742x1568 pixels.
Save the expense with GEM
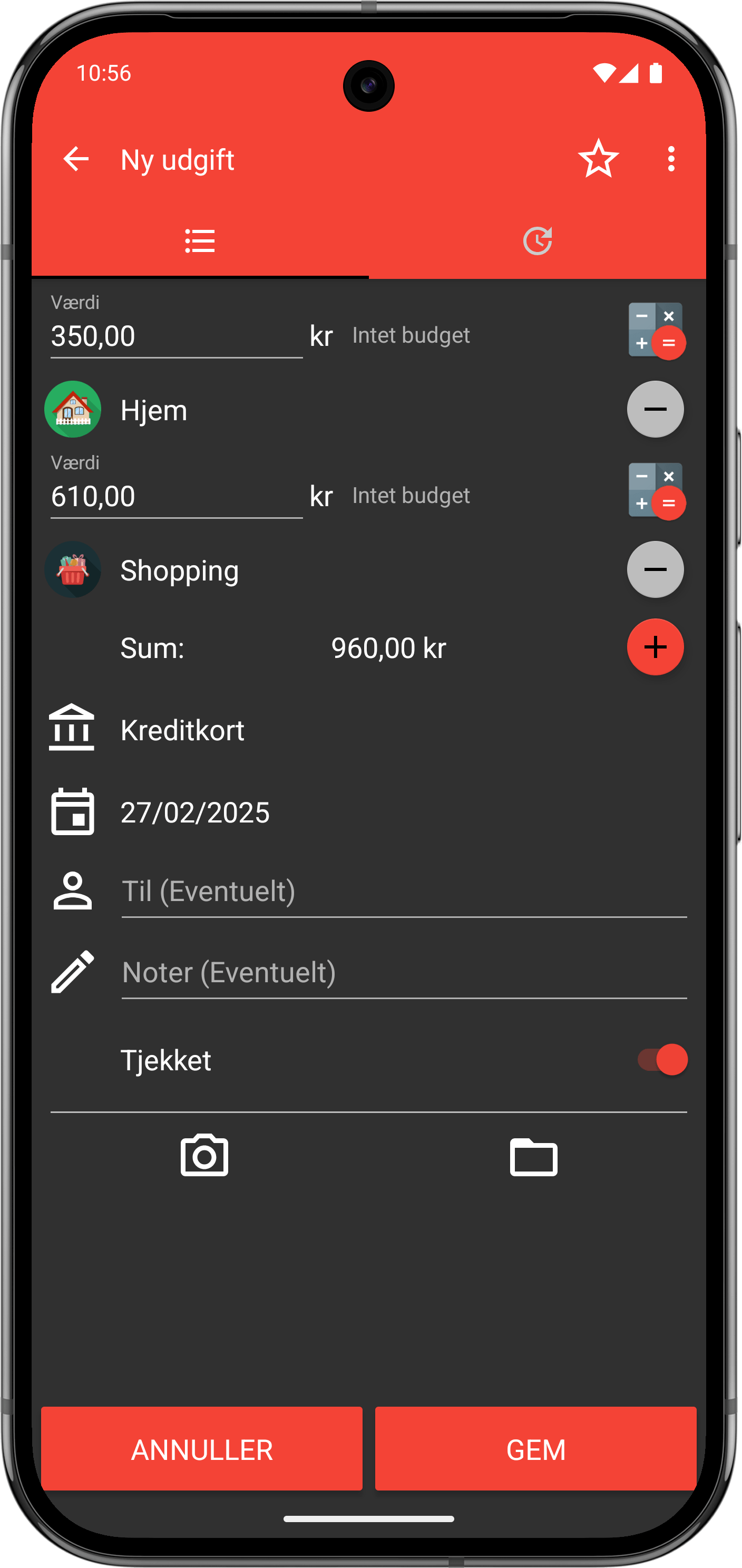[x=535, y=1449]
